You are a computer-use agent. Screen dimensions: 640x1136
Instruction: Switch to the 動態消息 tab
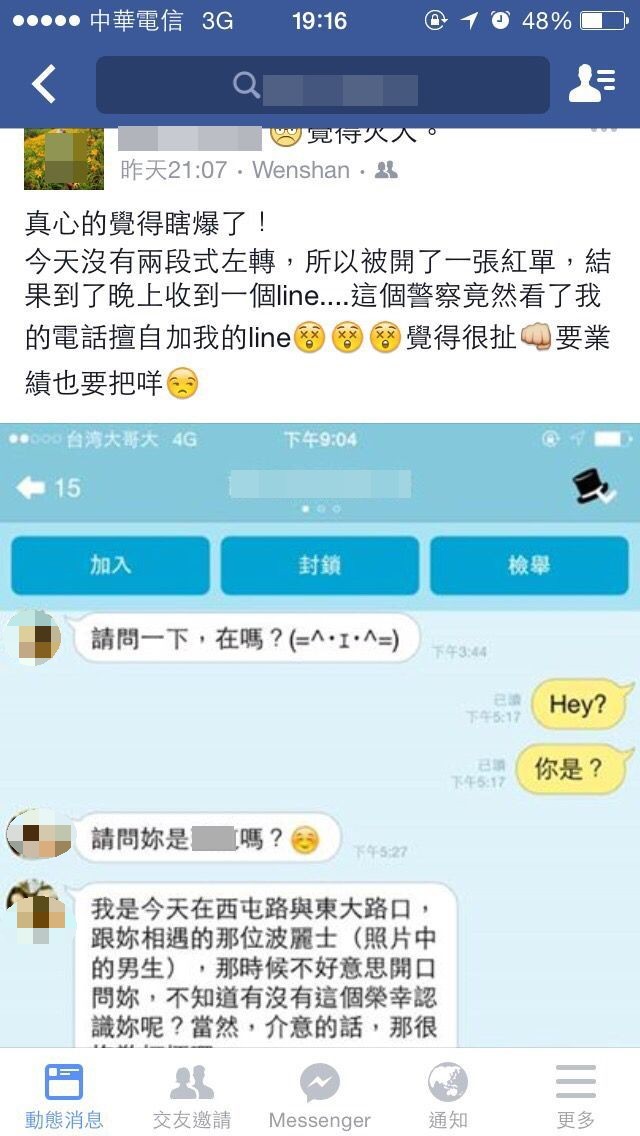(64, 1095)
